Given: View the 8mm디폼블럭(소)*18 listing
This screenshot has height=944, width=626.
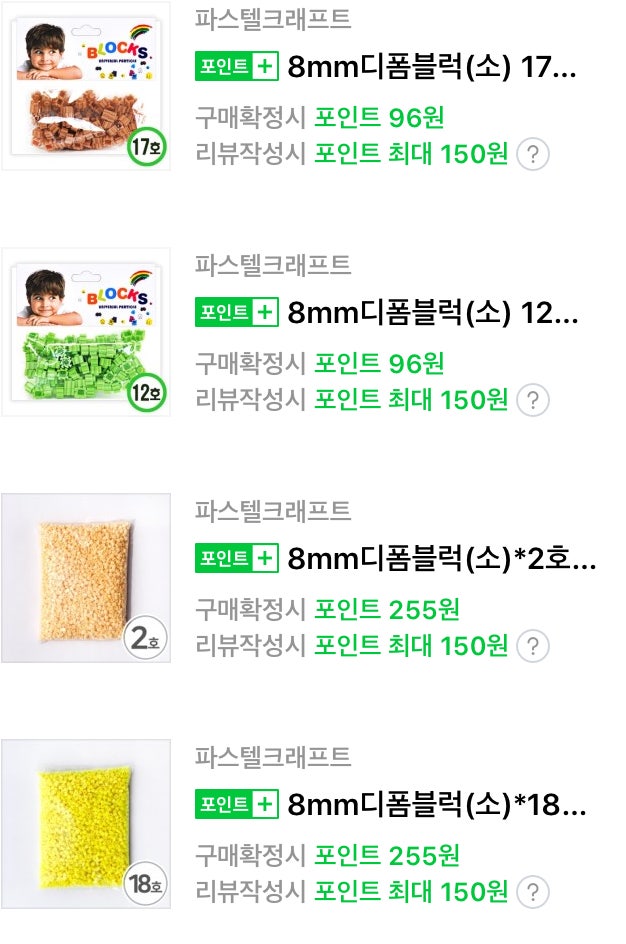Looking at the screenshot, I should [x=436, y=805].
